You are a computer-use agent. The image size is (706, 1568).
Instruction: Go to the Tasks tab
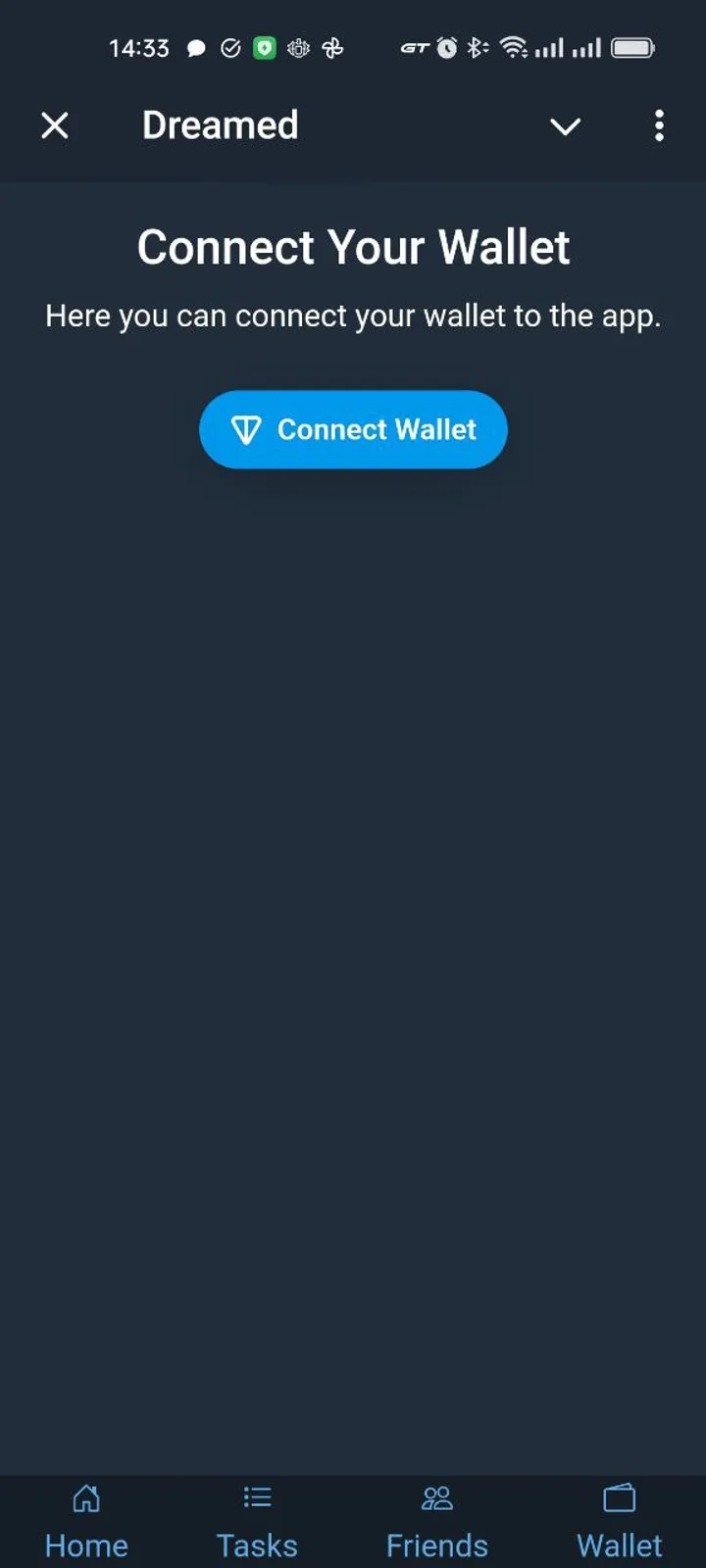tap(257, 1521)
